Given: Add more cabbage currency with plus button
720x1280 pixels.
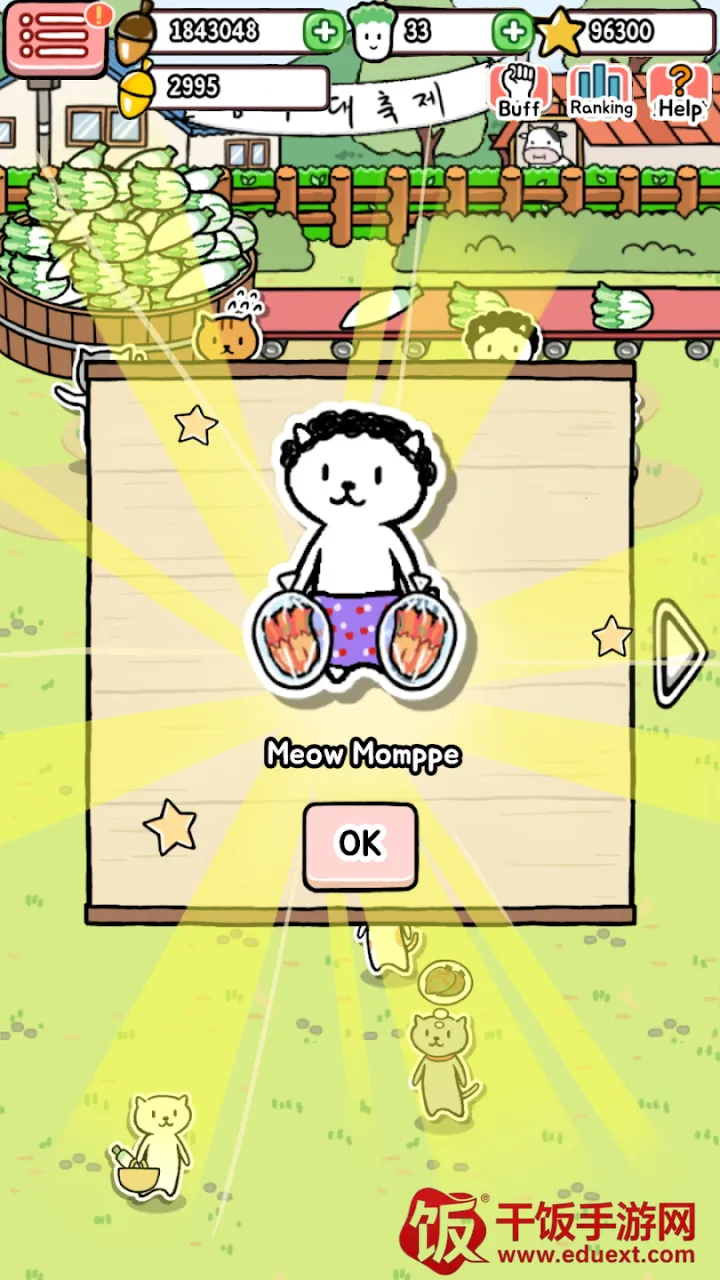Looking at the screenshot, I should pyautogui.click(x=512, y=32).
